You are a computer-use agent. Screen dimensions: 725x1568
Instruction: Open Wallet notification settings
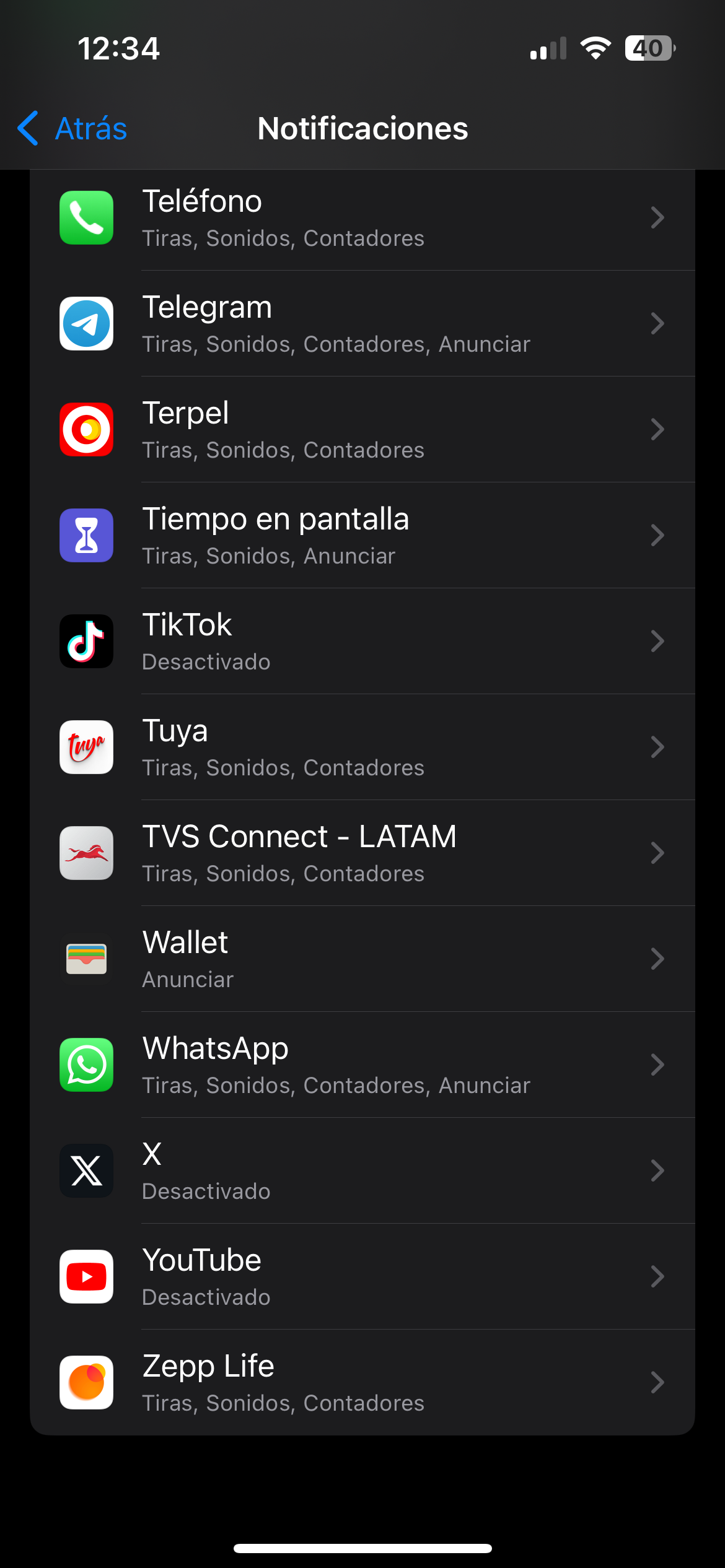point(362,959)
